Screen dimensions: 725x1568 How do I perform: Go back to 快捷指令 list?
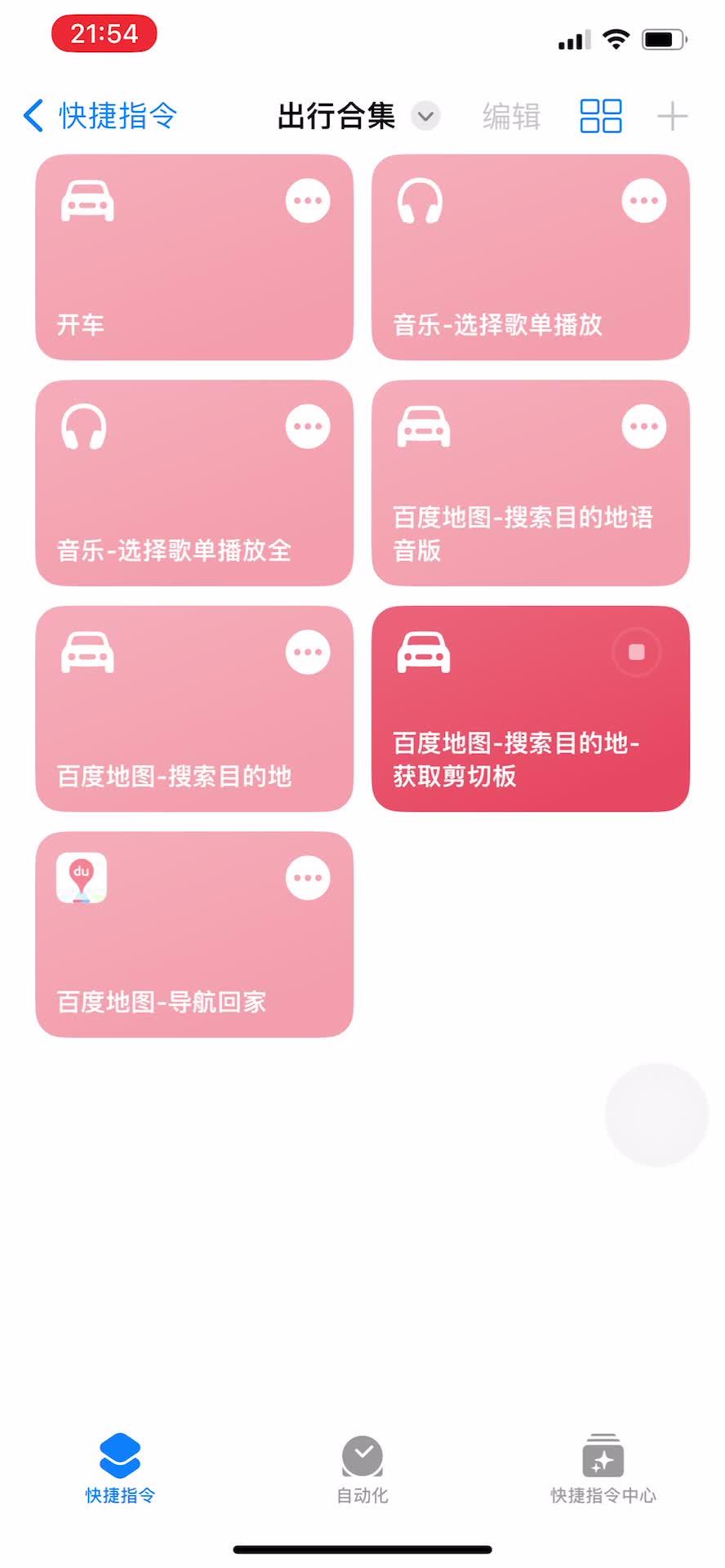[100, 116]
